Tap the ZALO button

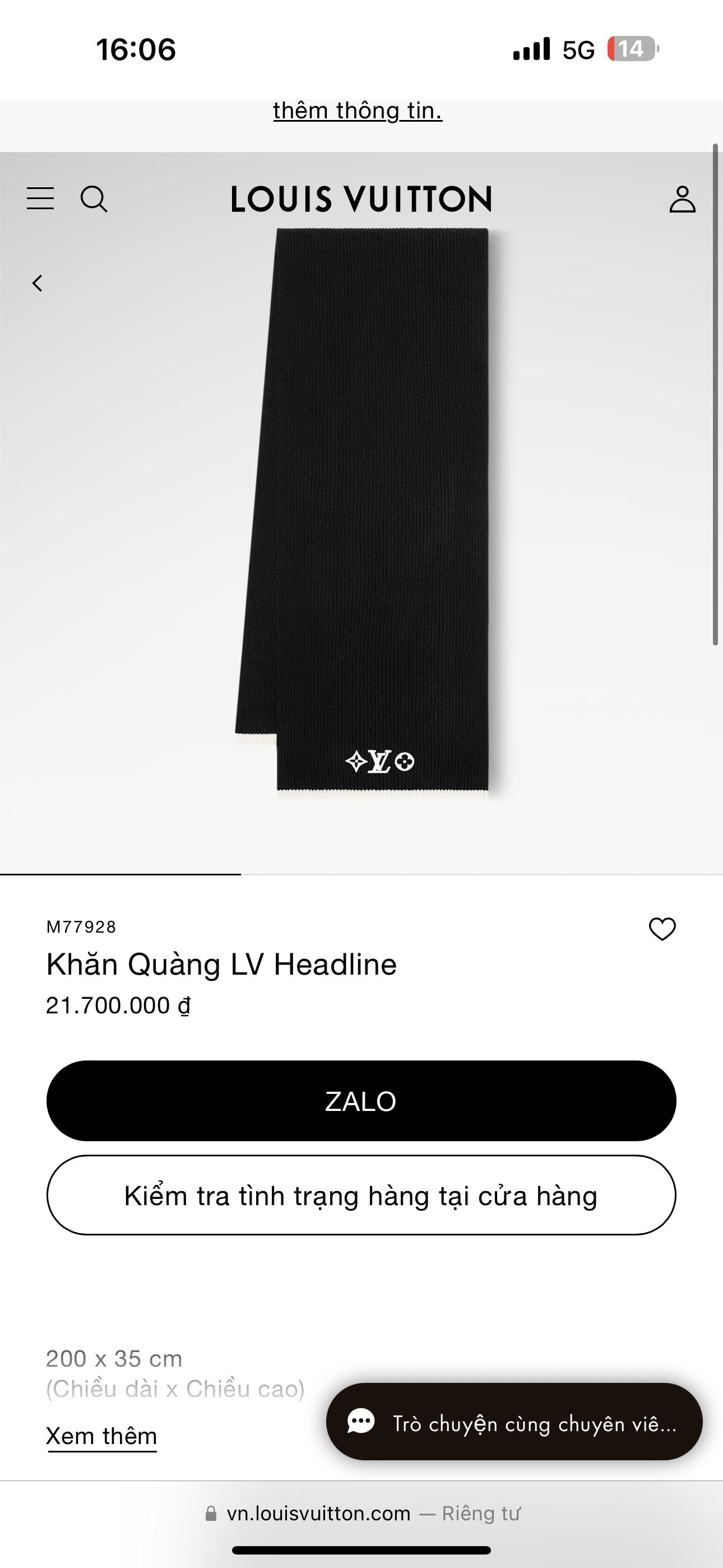tap(361, 1101)
